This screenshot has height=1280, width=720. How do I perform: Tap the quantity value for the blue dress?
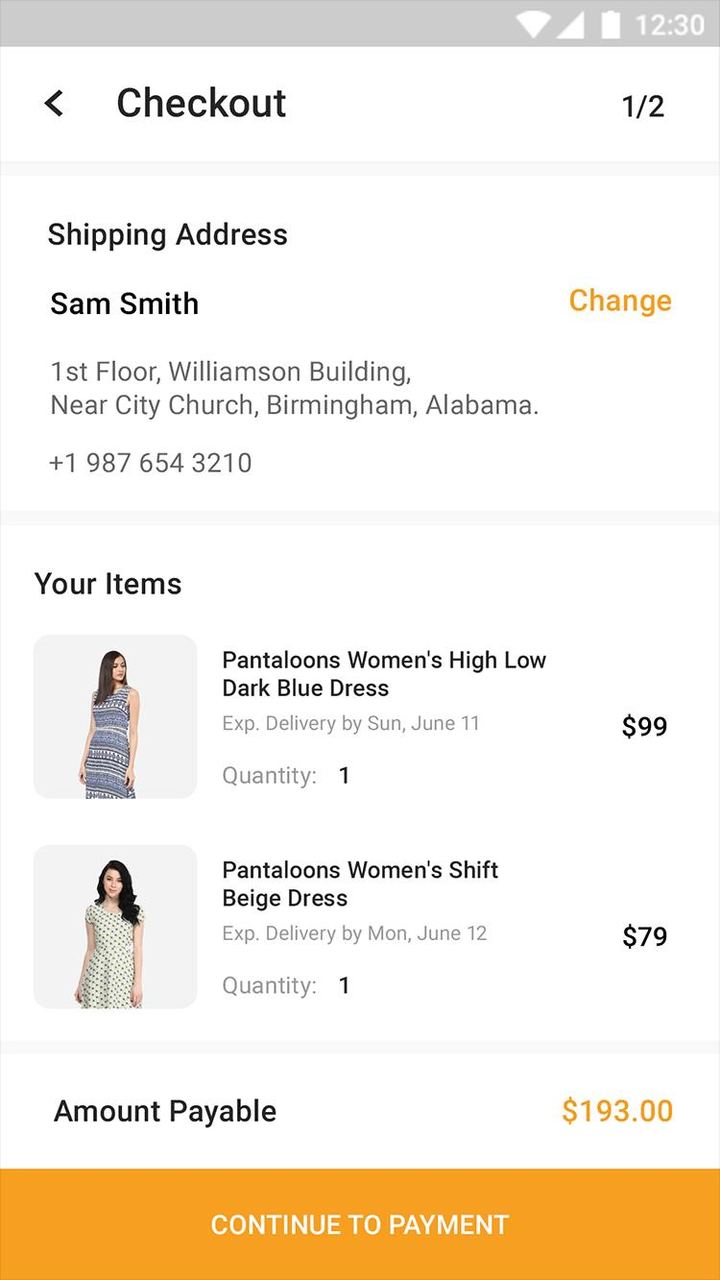[x=344, y=775]
